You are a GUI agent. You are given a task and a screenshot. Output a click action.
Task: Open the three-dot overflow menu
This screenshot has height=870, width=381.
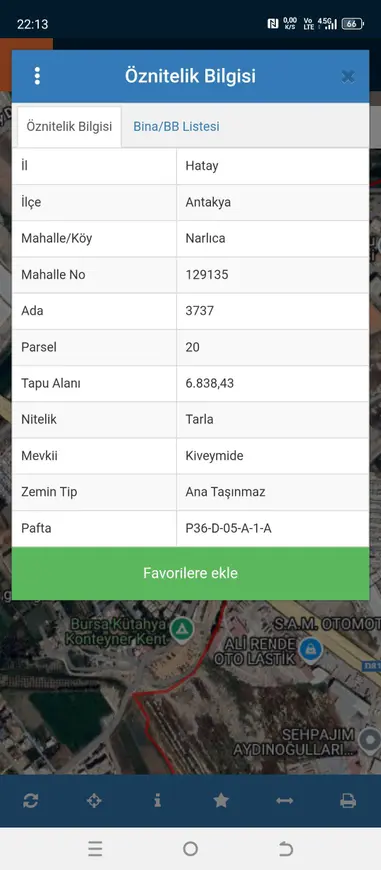(37, 76)
